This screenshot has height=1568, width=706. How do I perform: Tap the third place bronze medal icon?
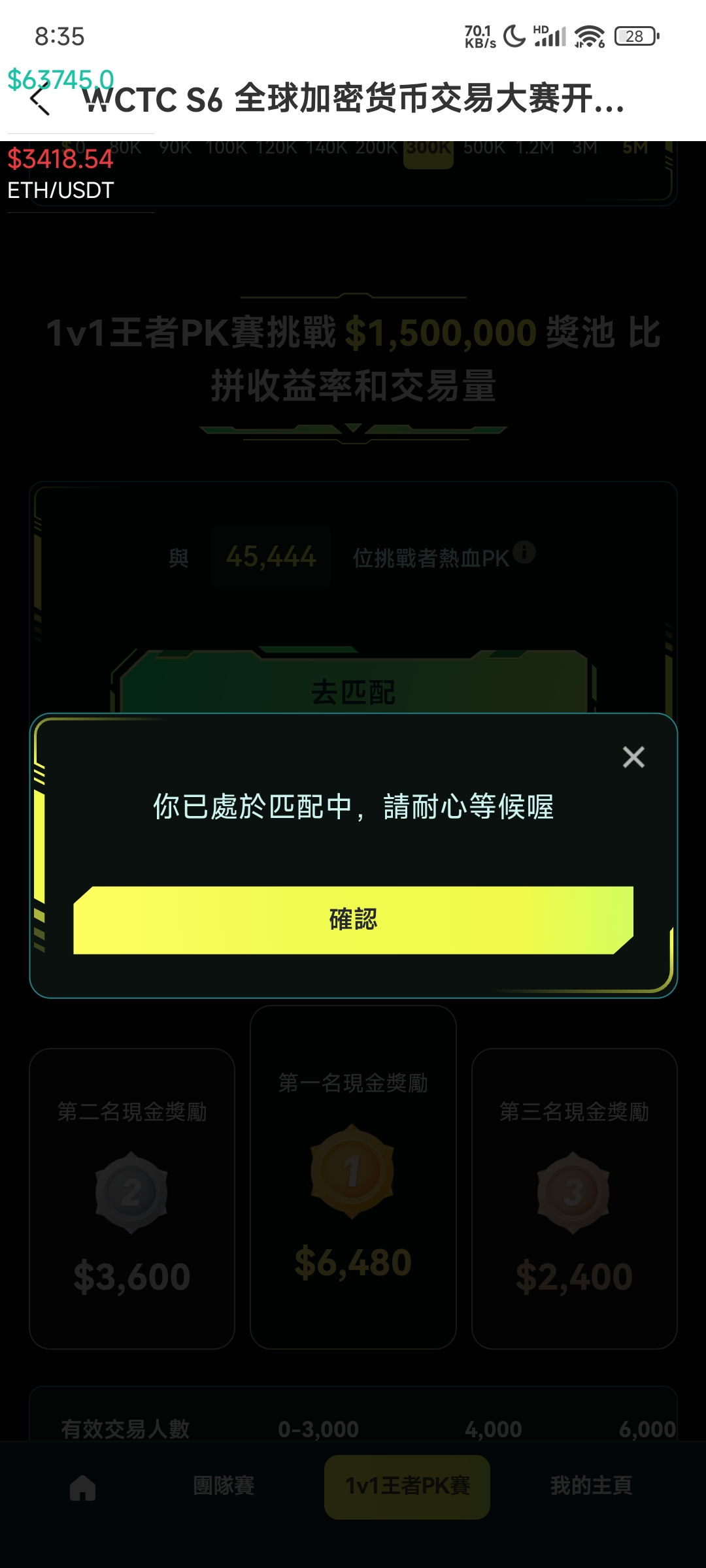click(574, 1192)
